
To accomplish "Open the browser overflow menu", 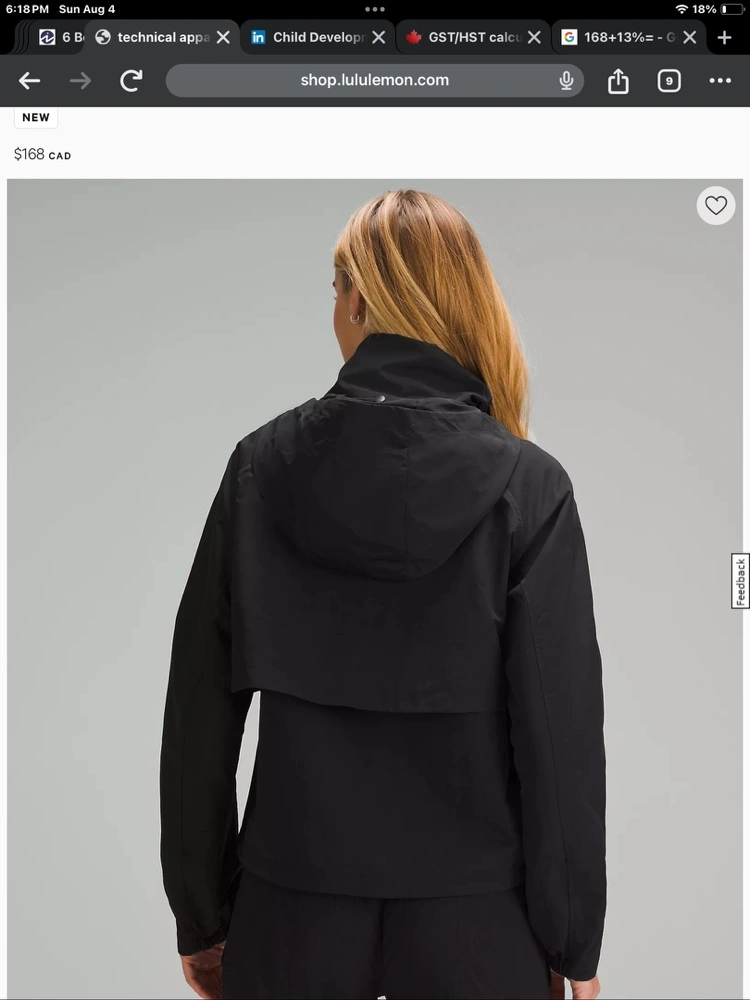I will pyautogui.click(x=720, y=81).
